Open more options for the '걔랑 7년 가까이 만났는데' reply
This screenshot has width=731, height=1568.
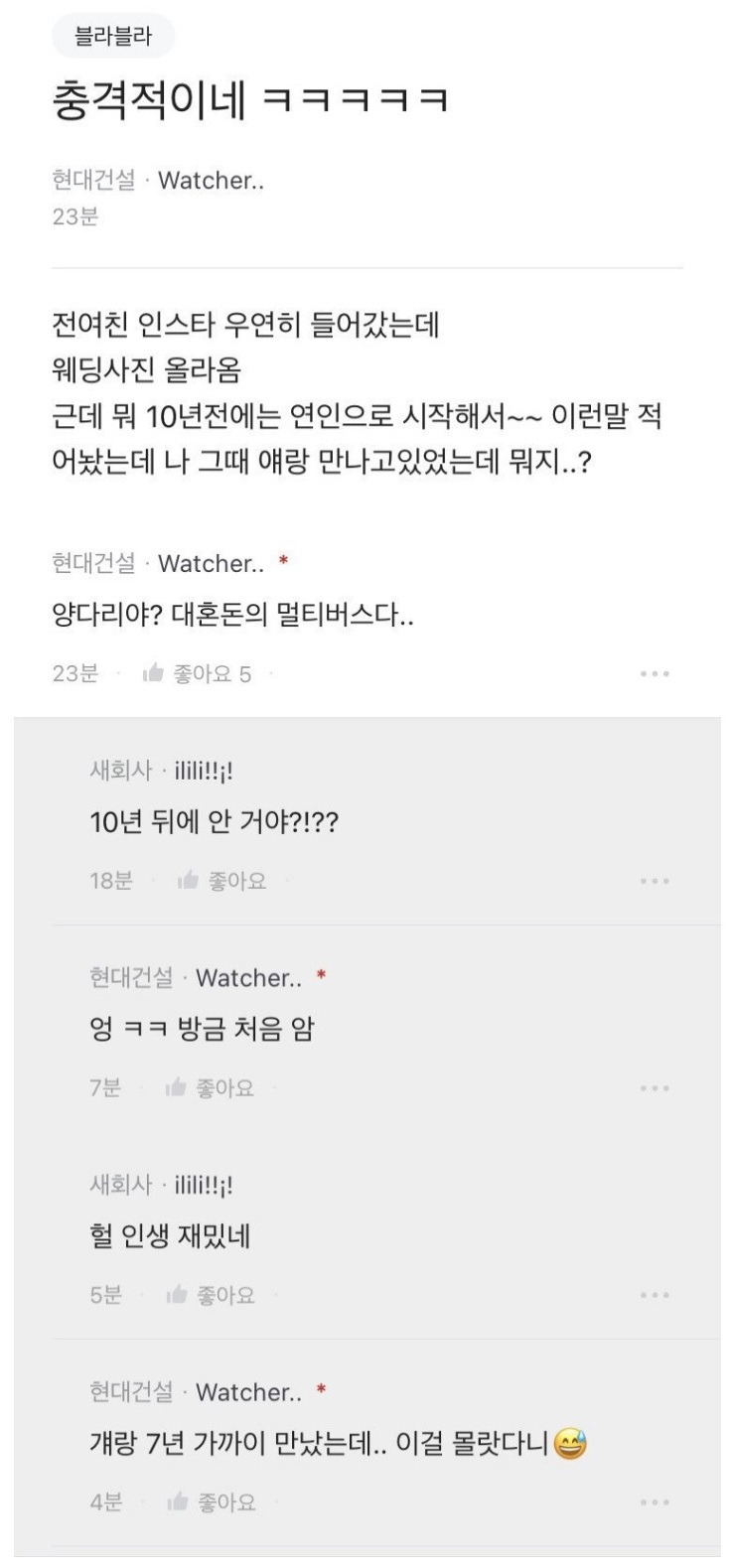pyautogui.click(x=655, y=1502)
